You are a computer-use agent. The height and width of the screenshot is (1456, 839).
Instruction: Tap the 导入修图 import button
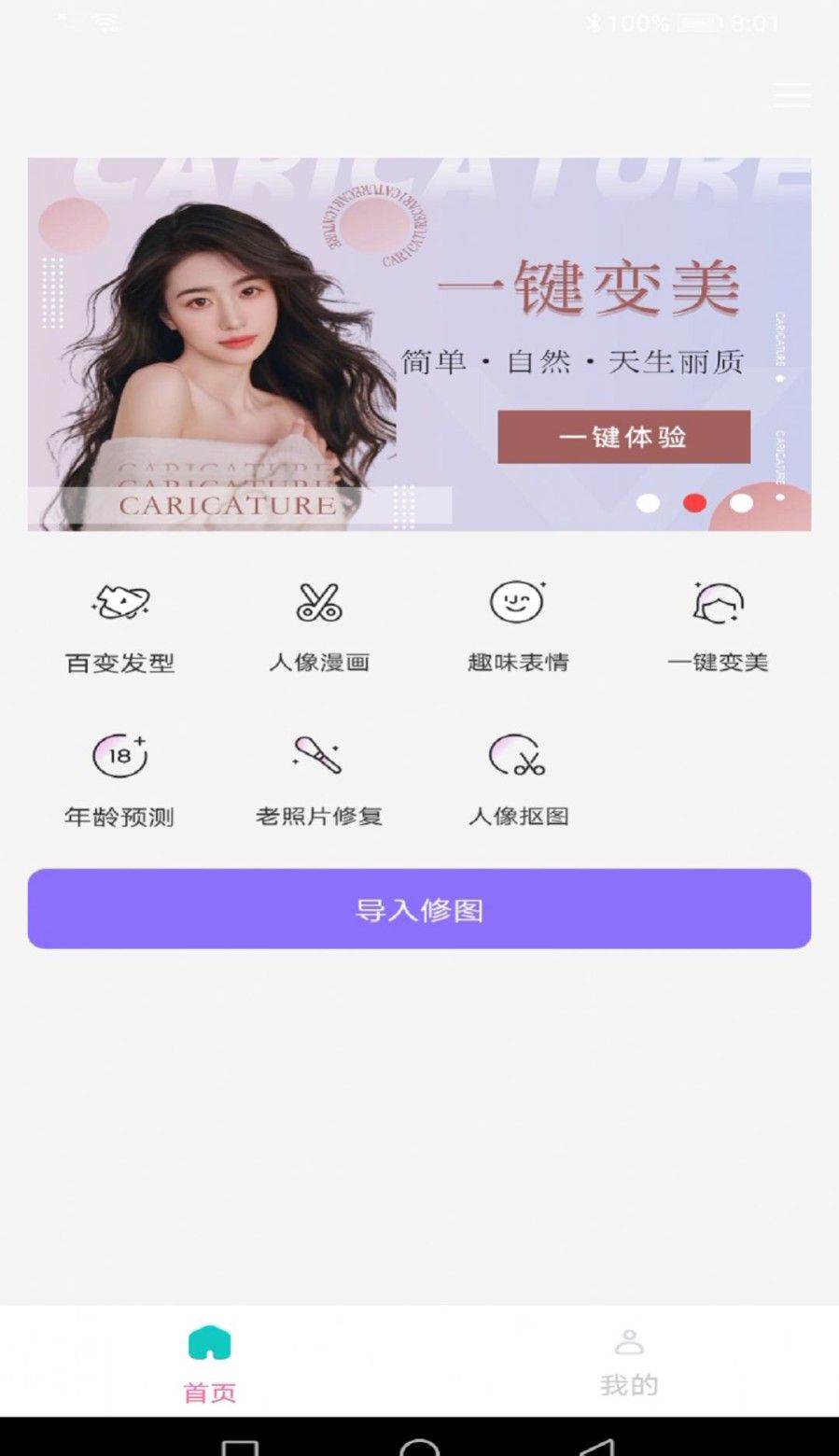419,909
